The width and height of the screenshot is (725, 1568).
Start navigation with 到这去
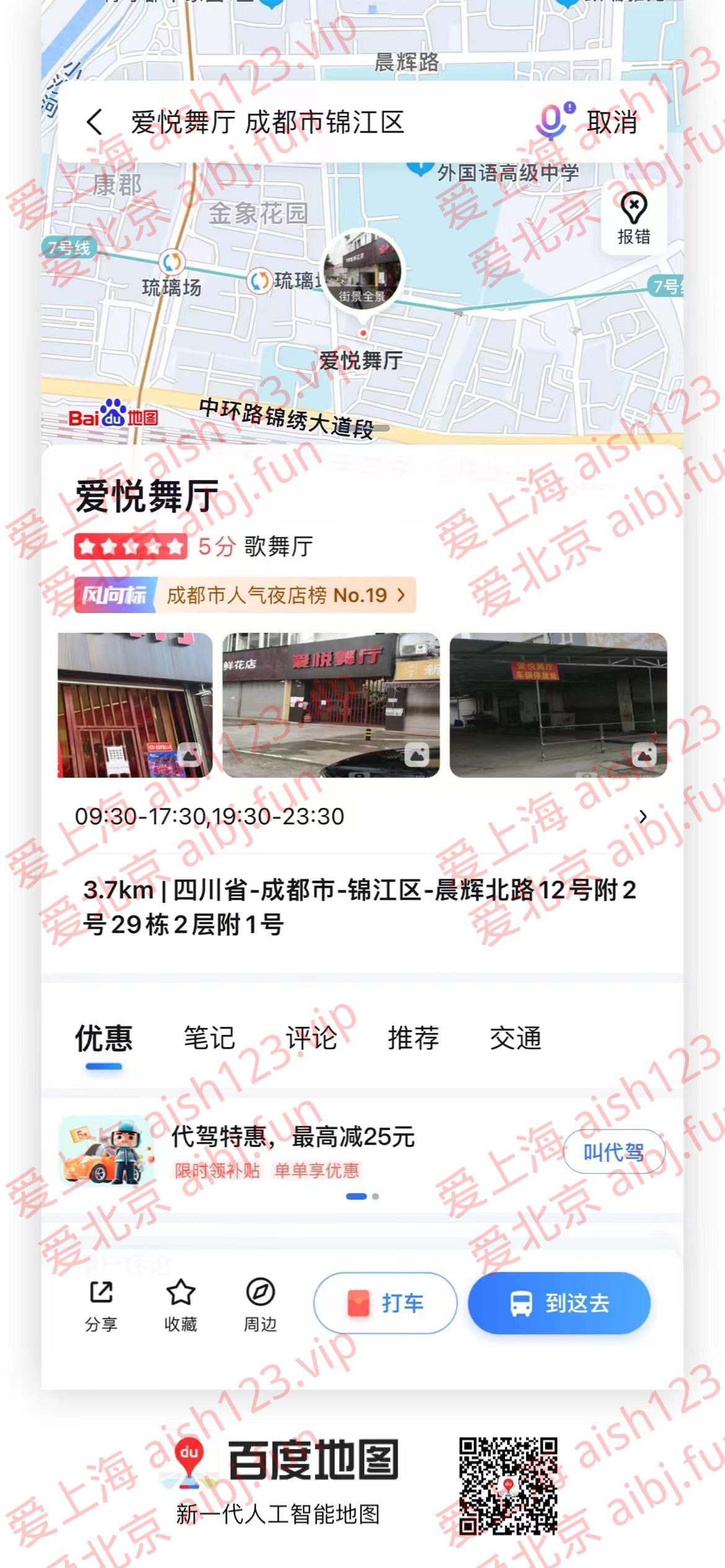[x=559, y=1303]
